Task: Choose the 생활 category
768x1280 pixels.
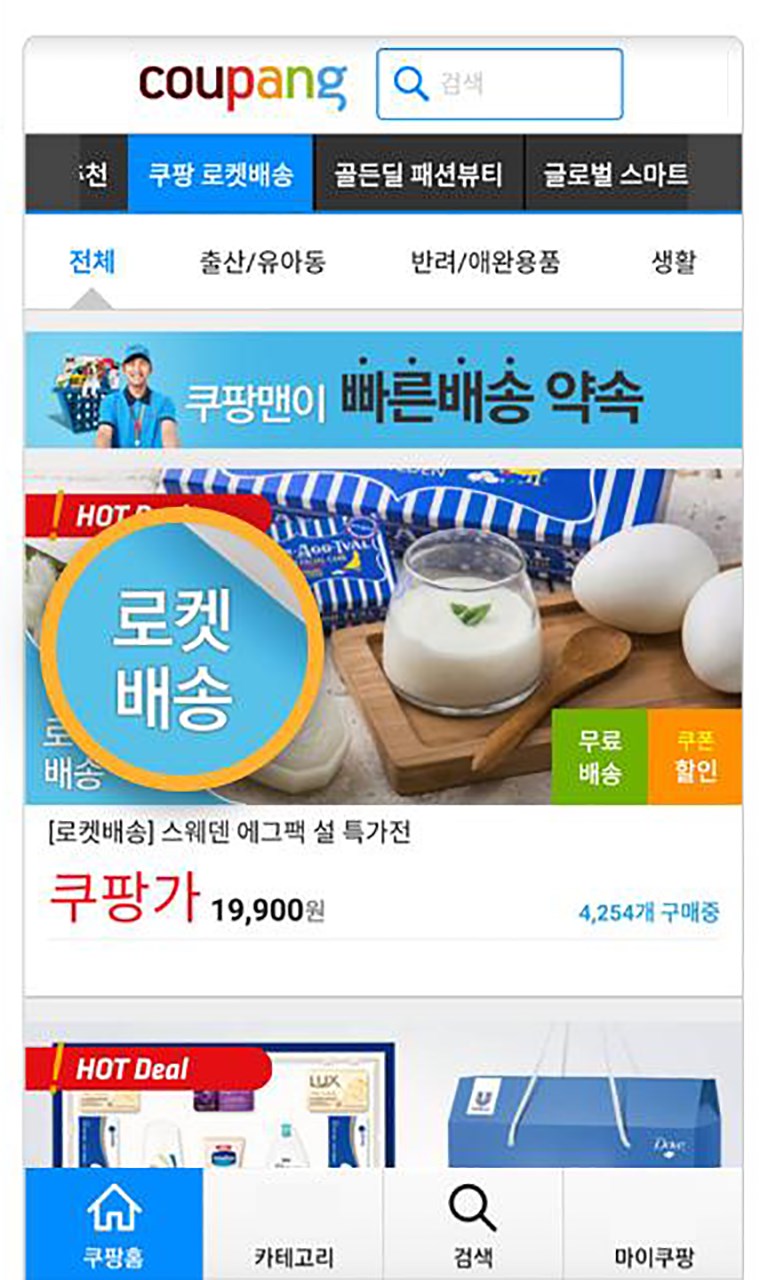Action: (672, 263)
